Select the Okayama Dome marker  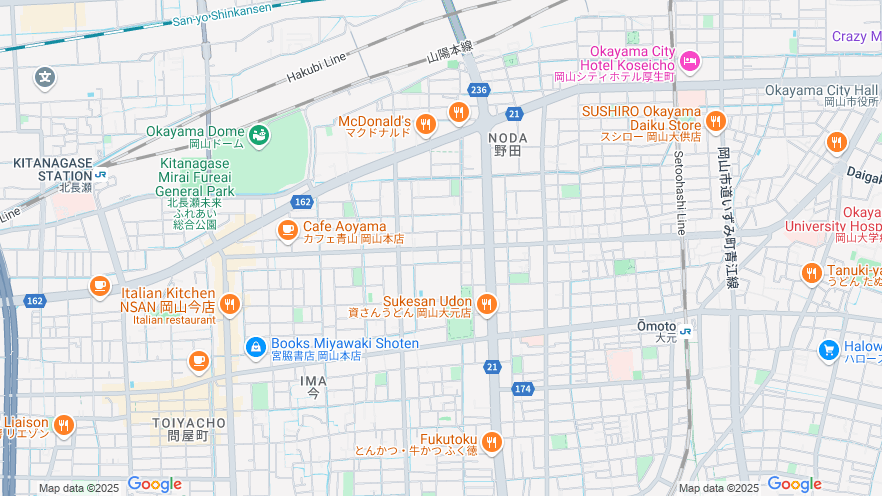click(x=259, y=134)
